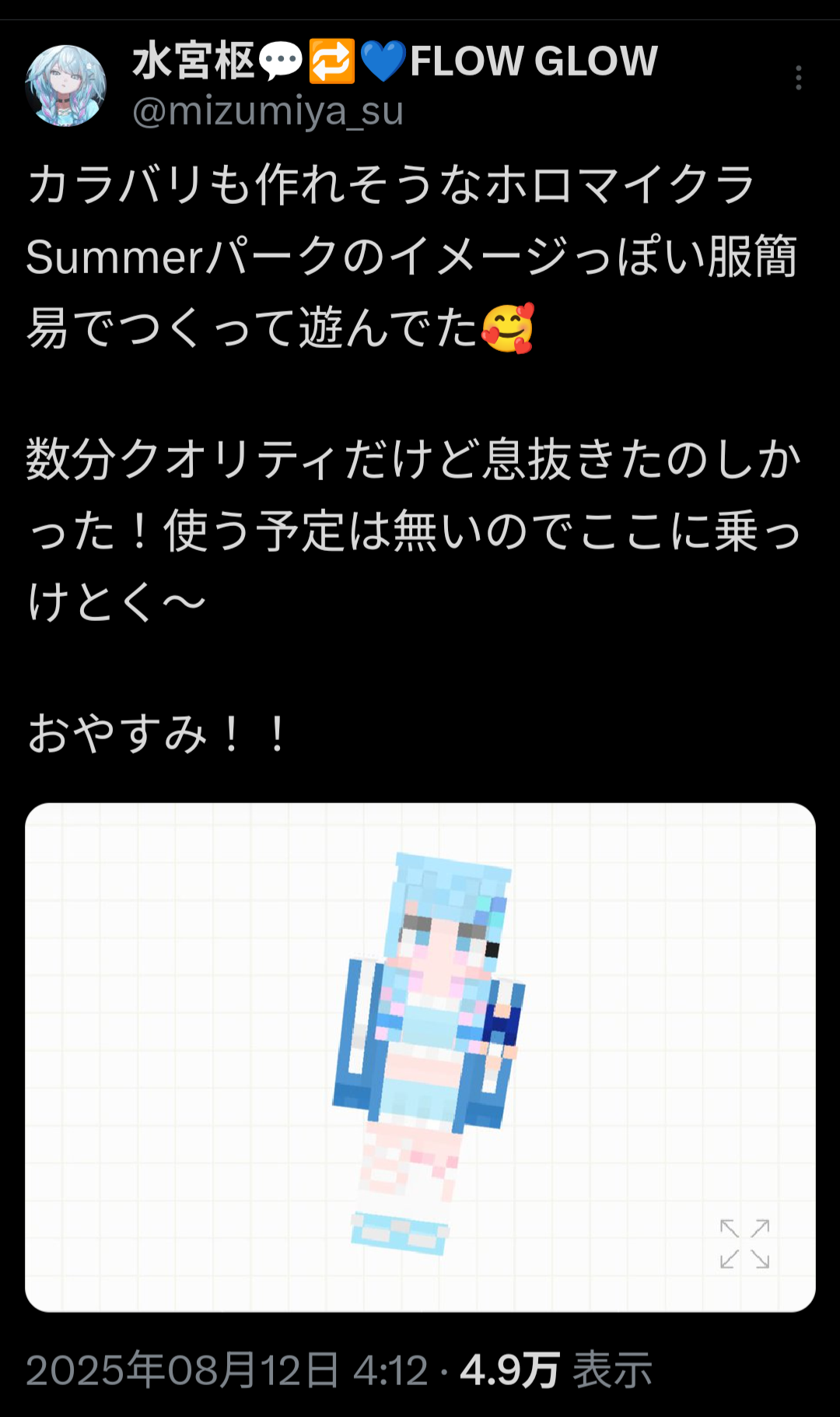Expand the image with the fullscreen arrows
This screenshot has width=840, height=1417.
744,1244
